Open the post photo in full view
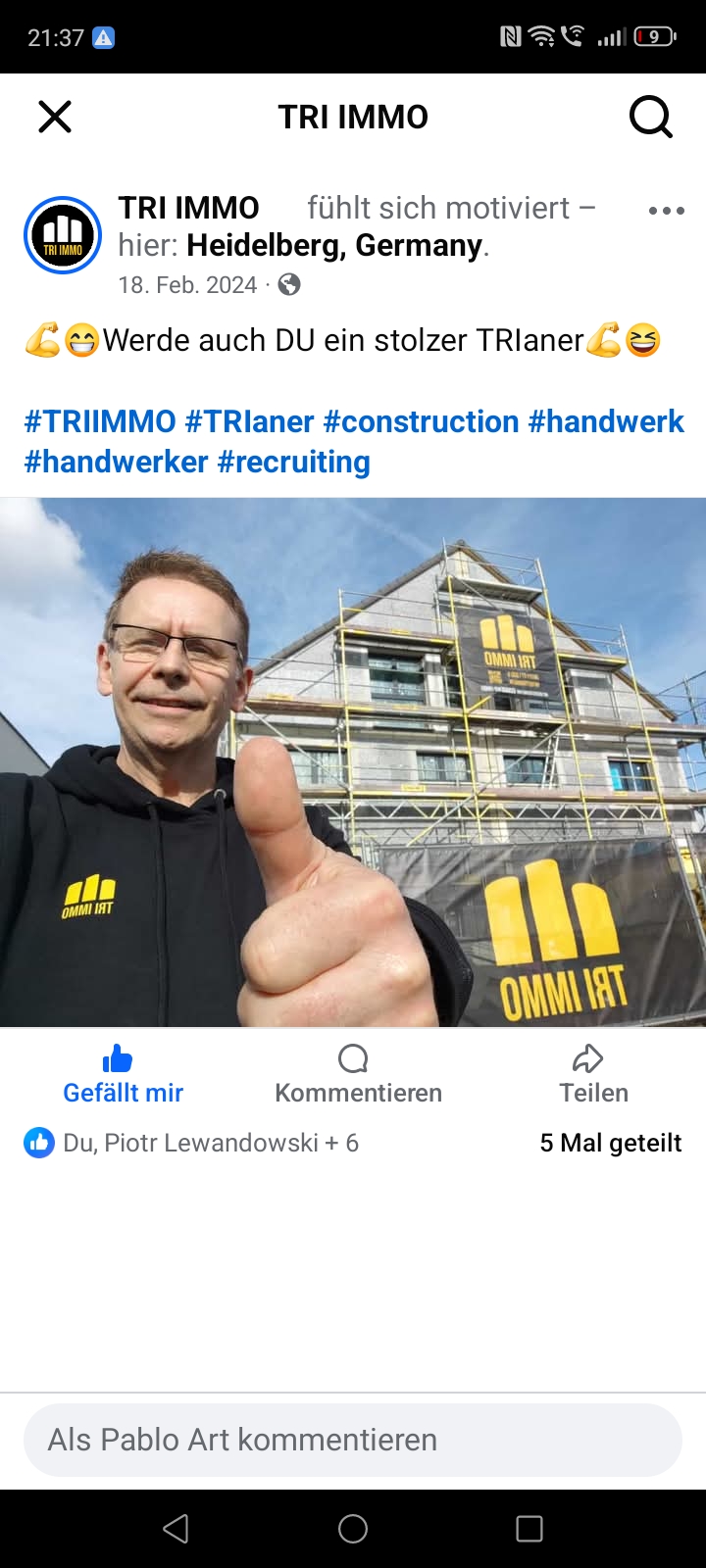Screen dimensions: 706x1568 (353, 761)
